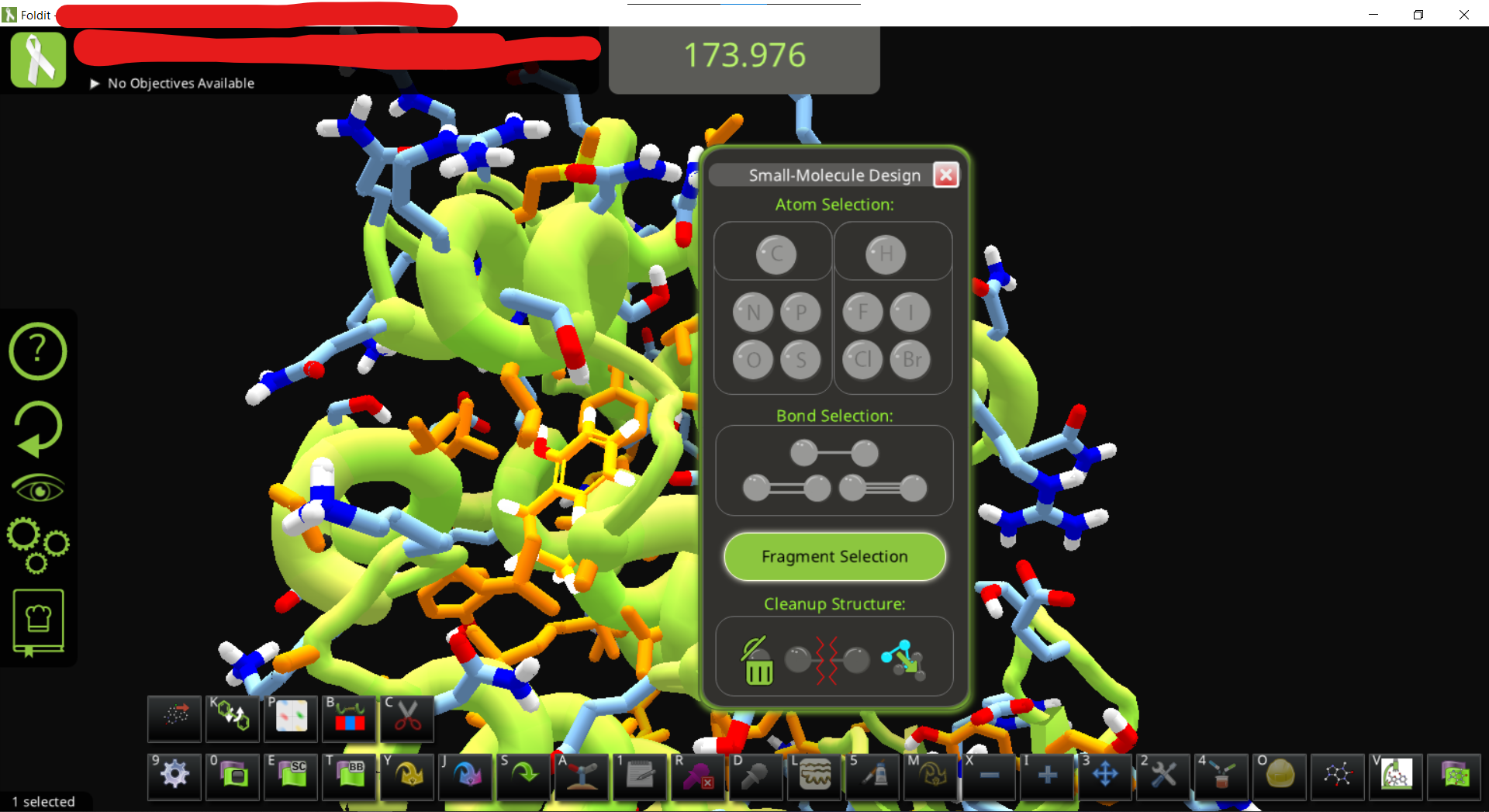Tap the undo arrow in left sidebar

(38, 428)
